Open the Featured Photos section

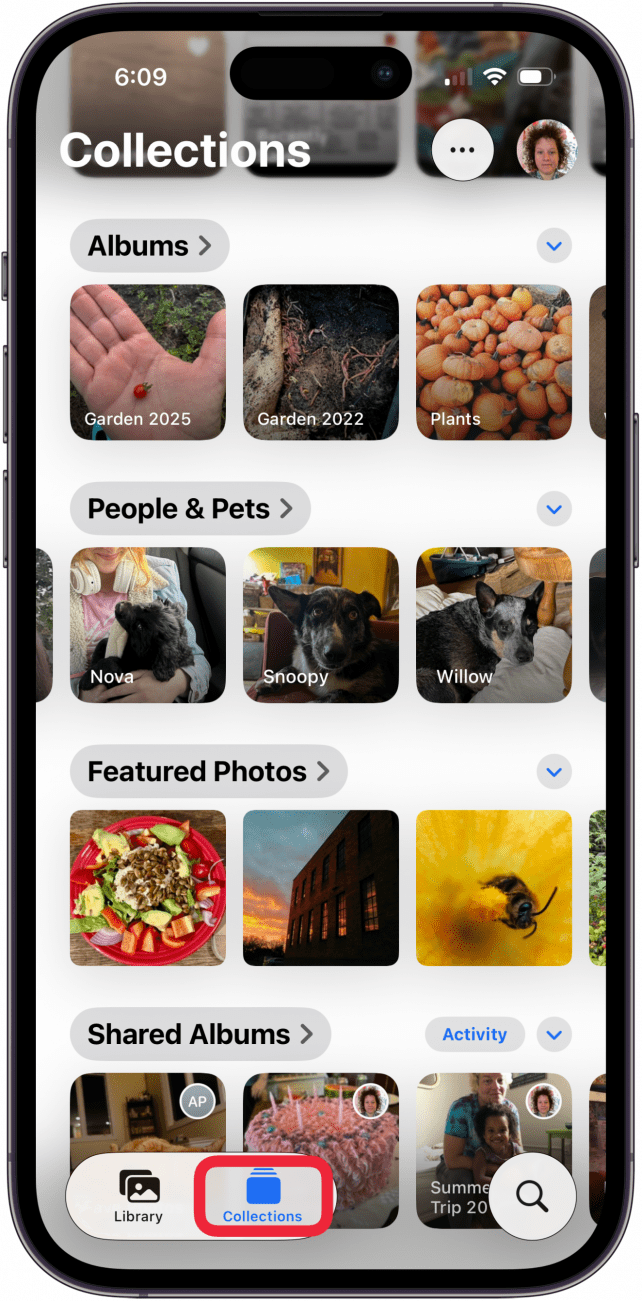[x=208, y=771]
